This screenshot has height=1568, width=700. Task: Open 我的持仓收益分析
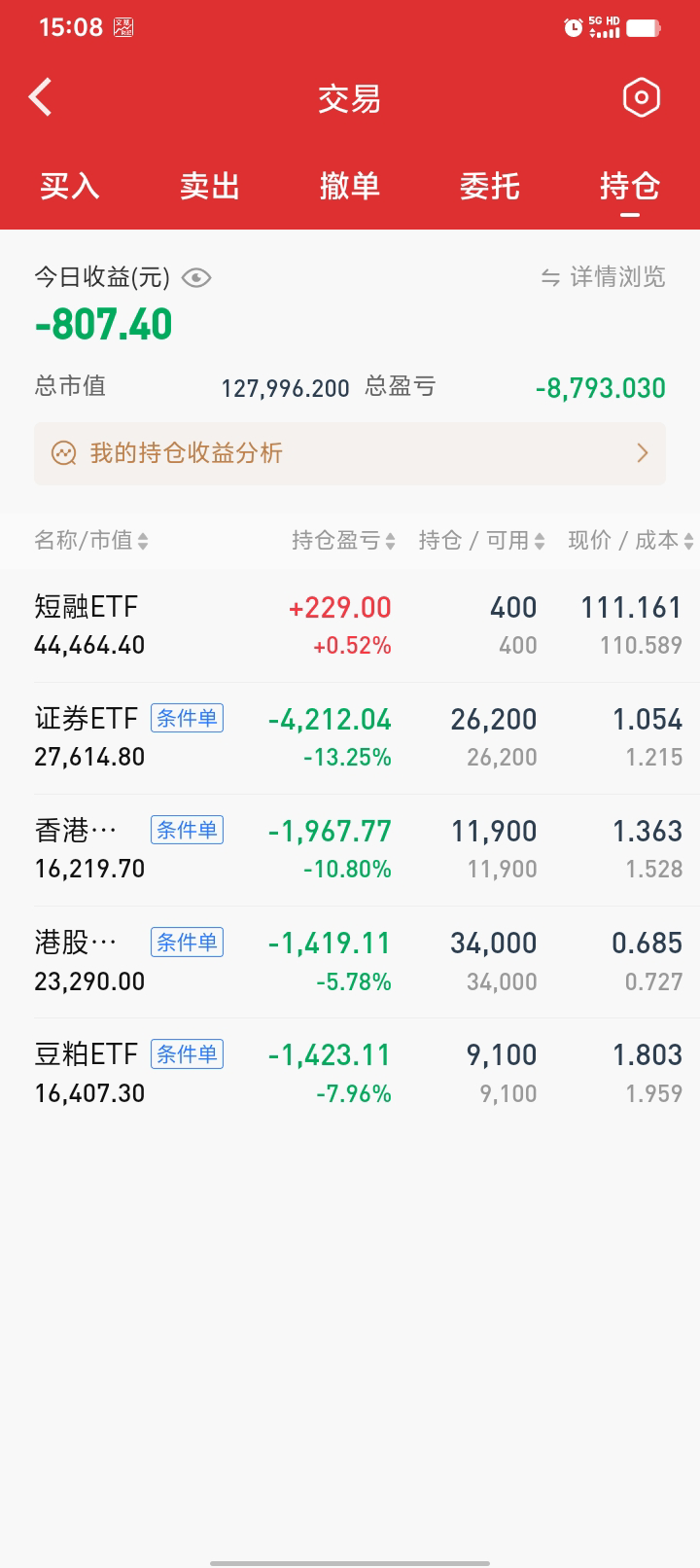click(x=350, y=453)
